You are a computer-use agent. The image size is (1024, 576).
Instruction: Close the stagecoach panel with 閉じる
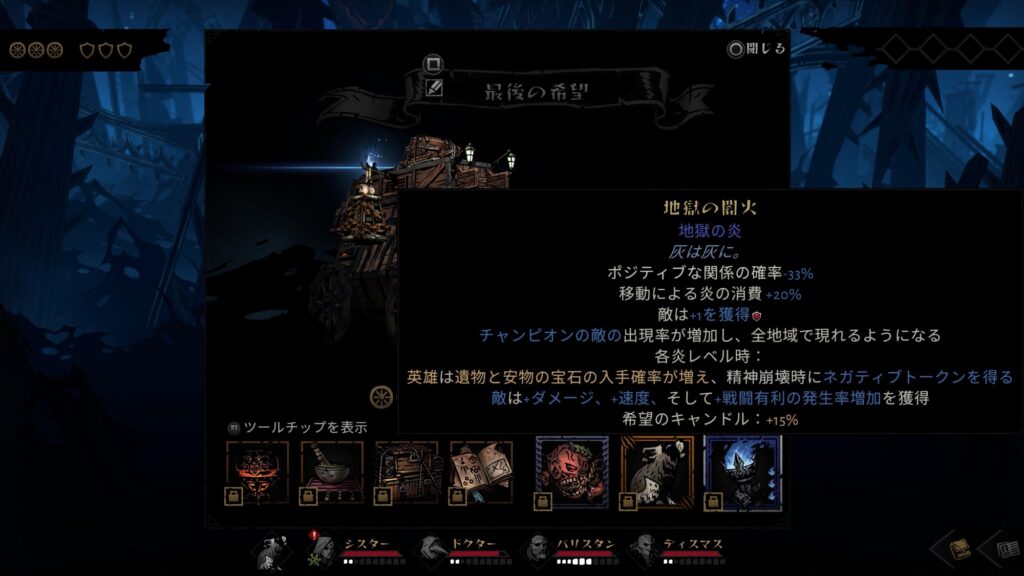[757, 48]
